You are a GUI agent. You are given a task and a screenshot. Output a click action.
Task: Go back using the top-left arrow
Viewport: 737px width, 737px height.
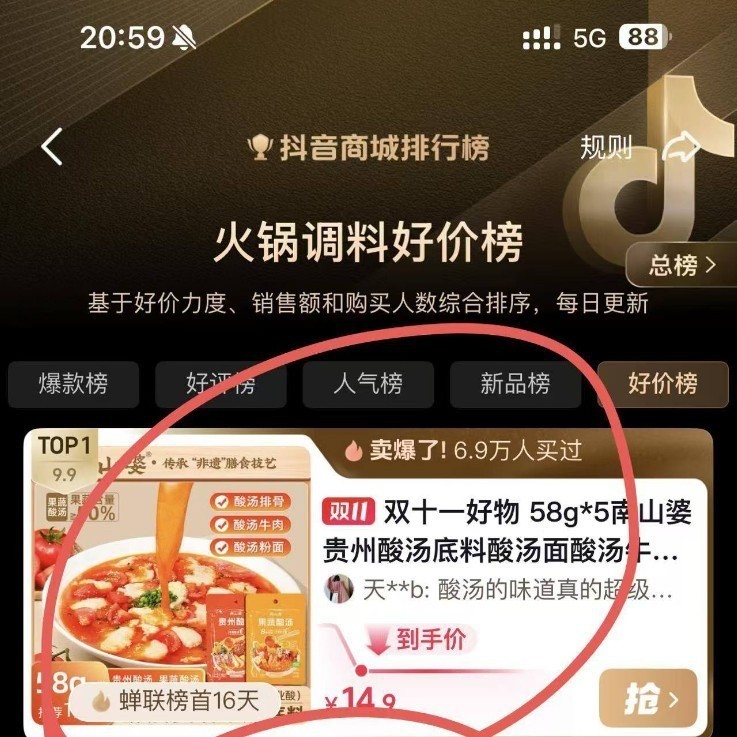(52, 147)
